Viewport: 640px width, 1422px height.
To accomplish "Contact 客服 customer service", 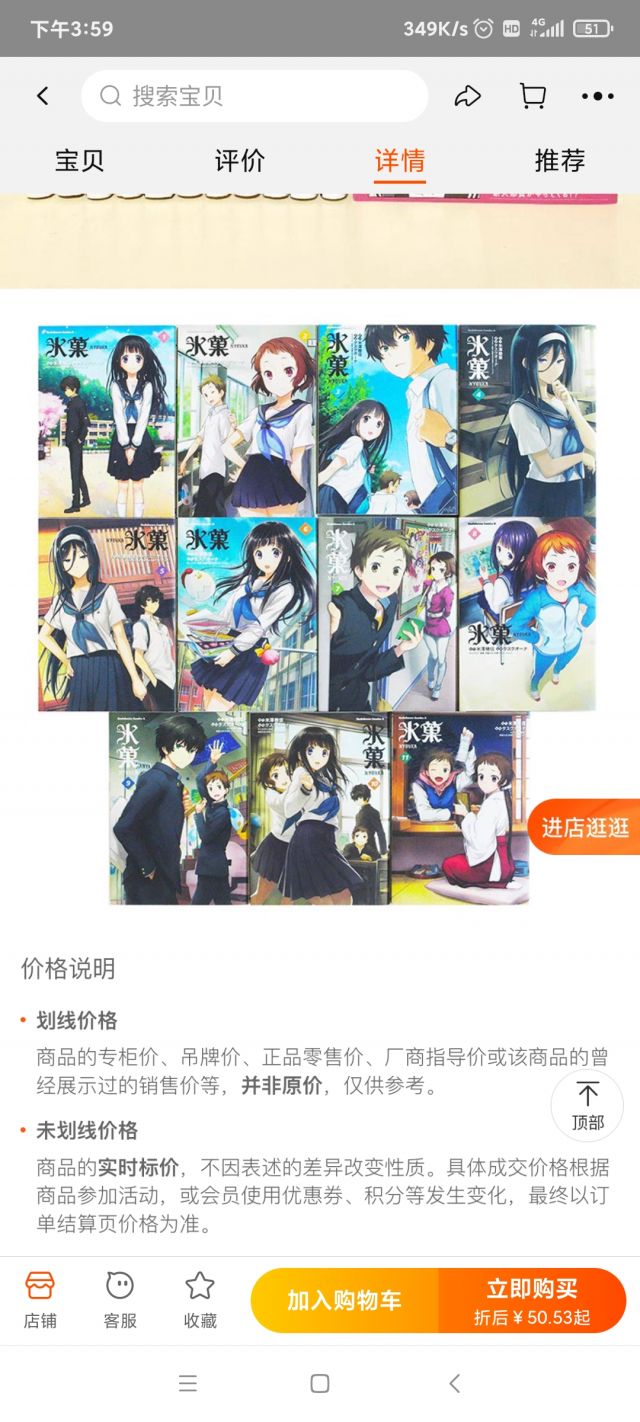I will [120, 1300].
